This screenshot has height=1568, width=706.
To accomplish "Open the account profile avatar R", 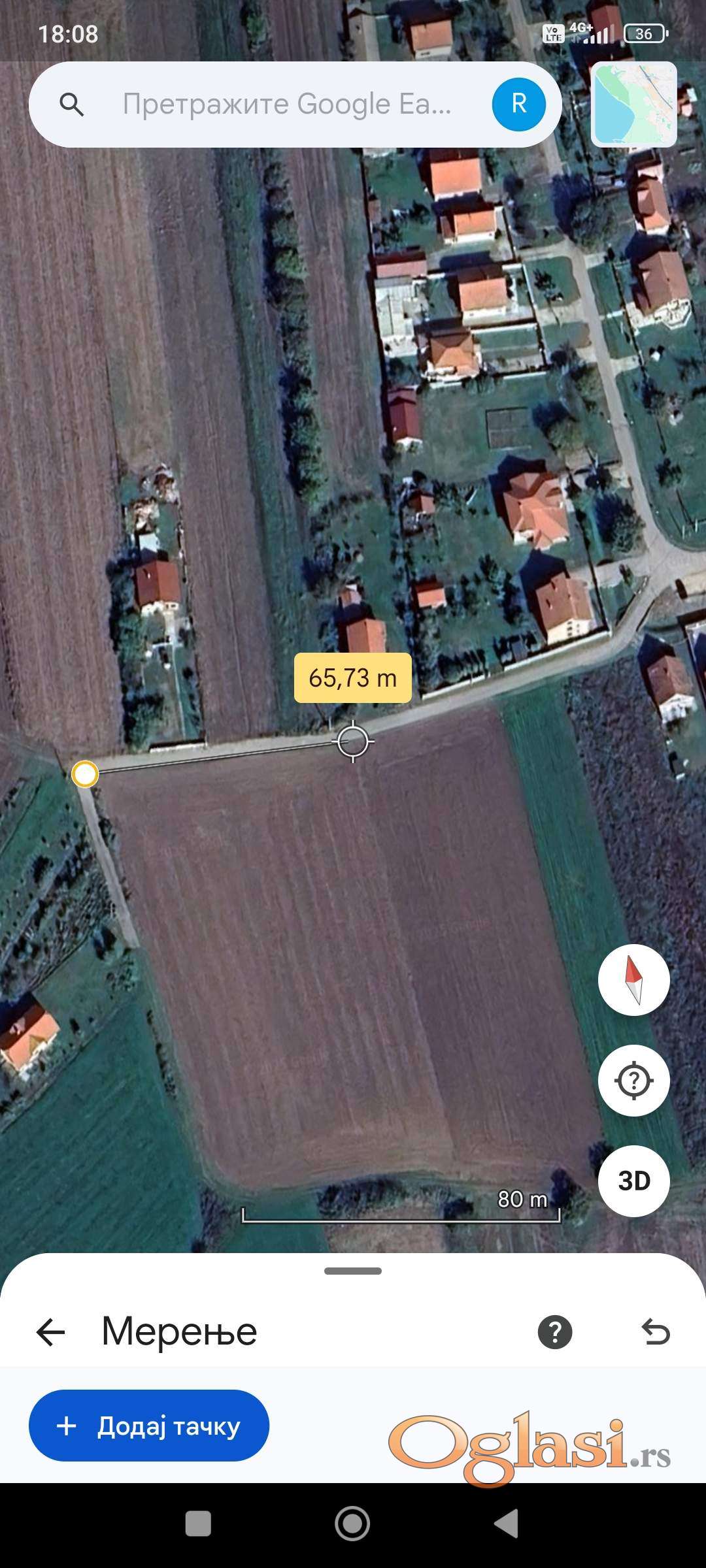I will click(x=518, y=105).
